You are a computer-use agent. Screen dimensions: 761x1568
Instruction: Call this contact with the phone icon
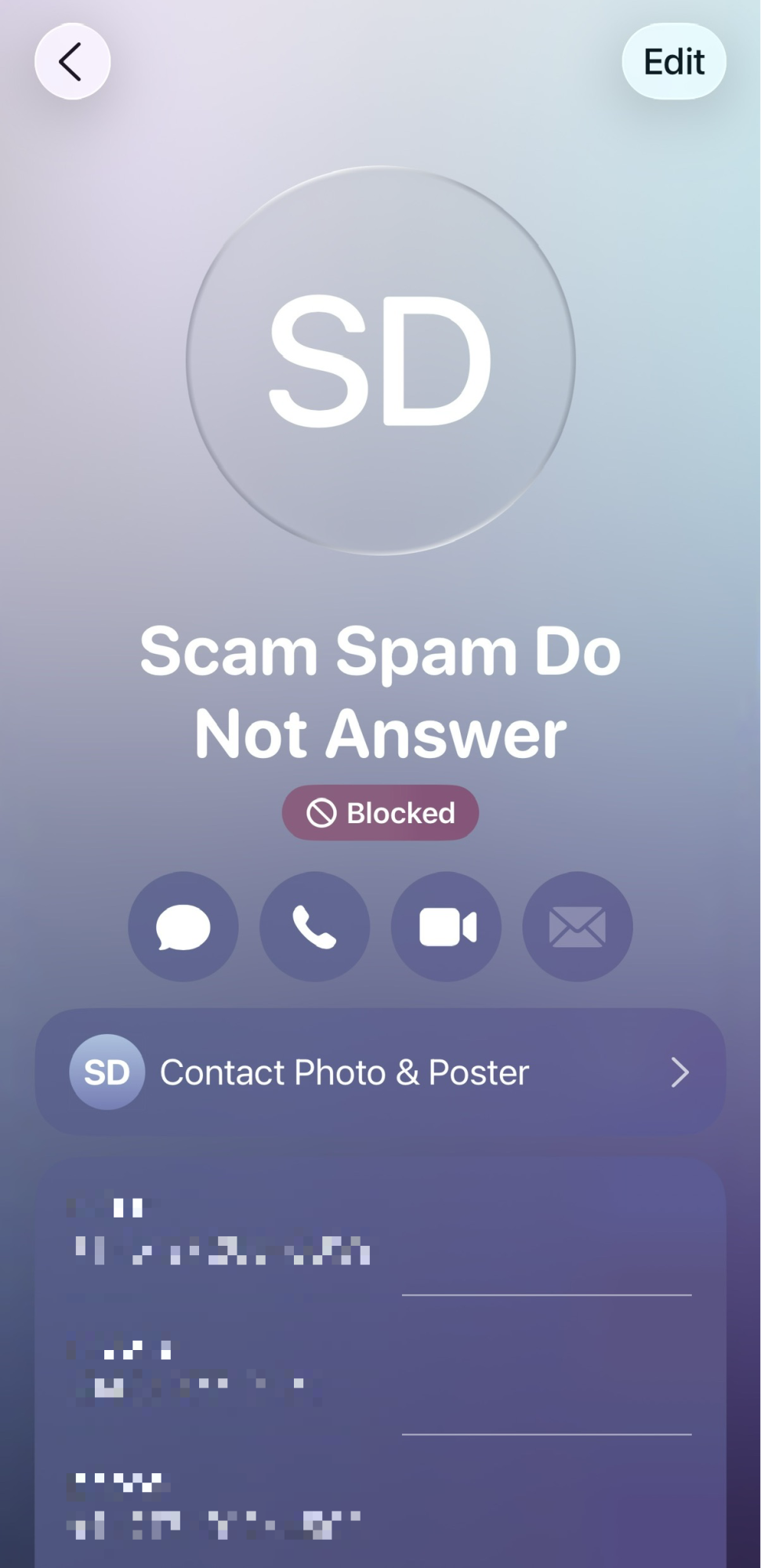tap(314, 927)
